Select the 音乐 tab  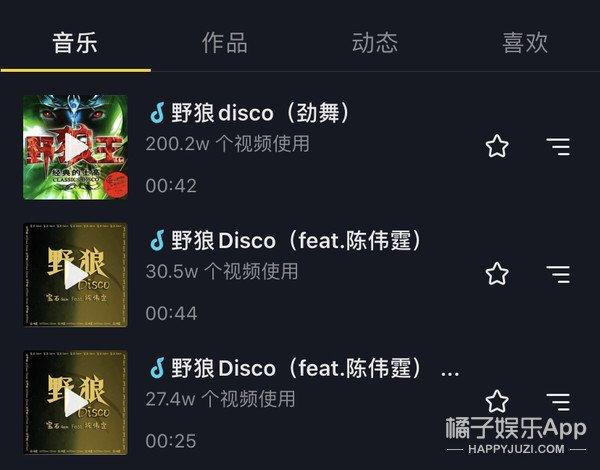click(x=75, y=43)
